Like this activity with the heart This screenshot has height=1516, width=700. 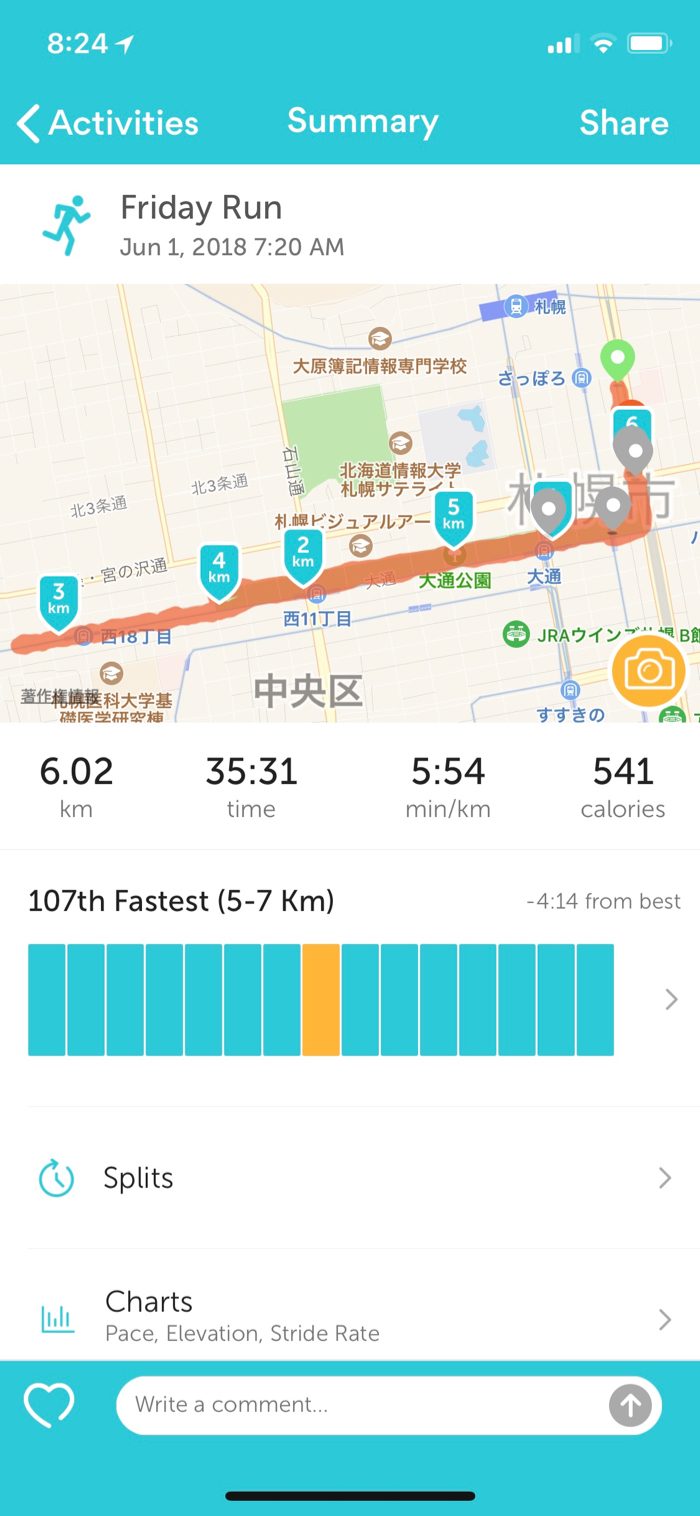point(49,1405)
